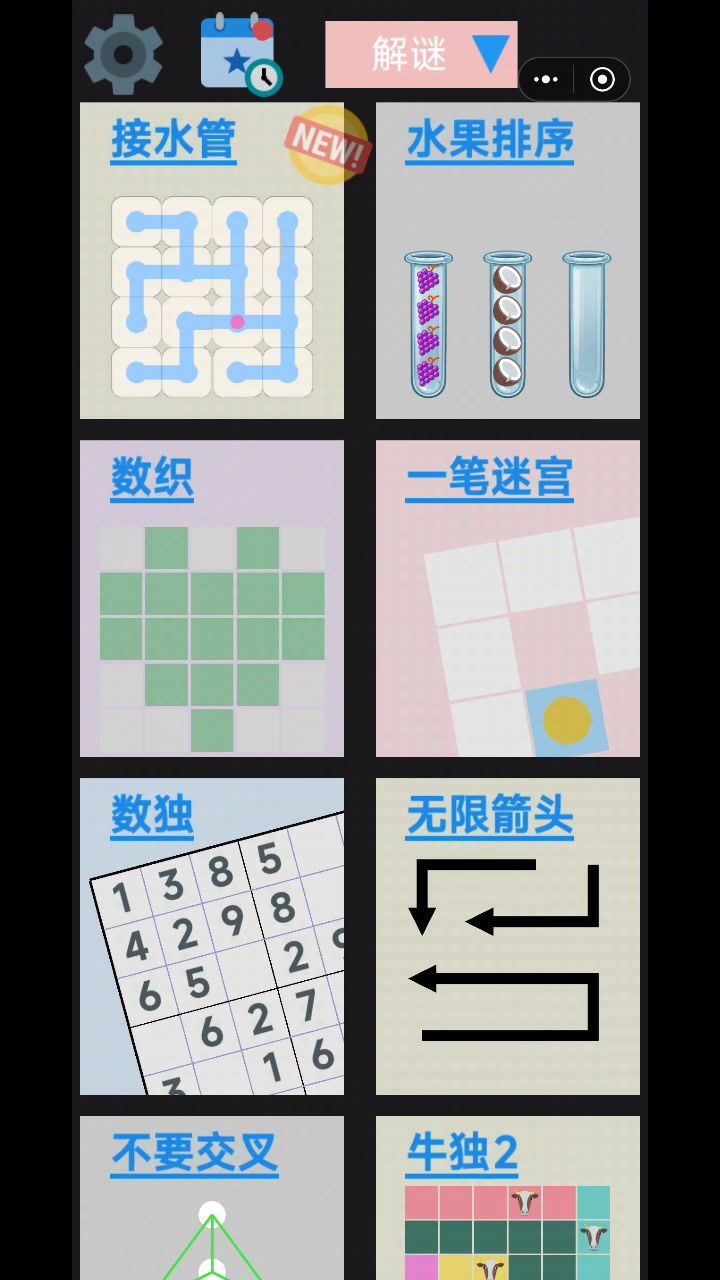Viewport: 720px width, 1280px height.
Task: Launch the 数织 nonogram puzzle
Action: [212, 598]
